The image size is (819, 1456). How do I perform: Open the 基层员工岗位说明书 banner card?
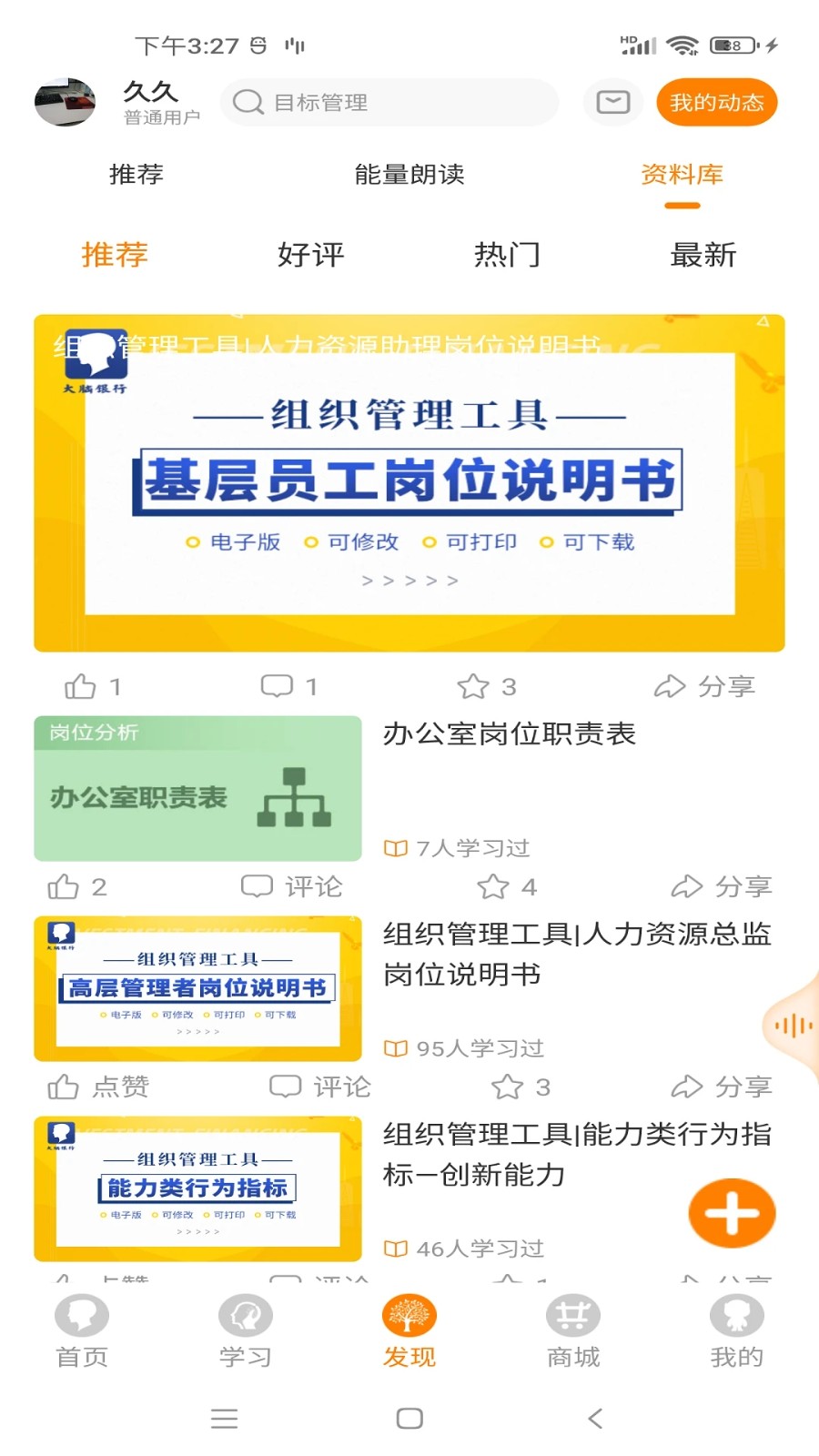pyautogui.click(x=409, y=483)
